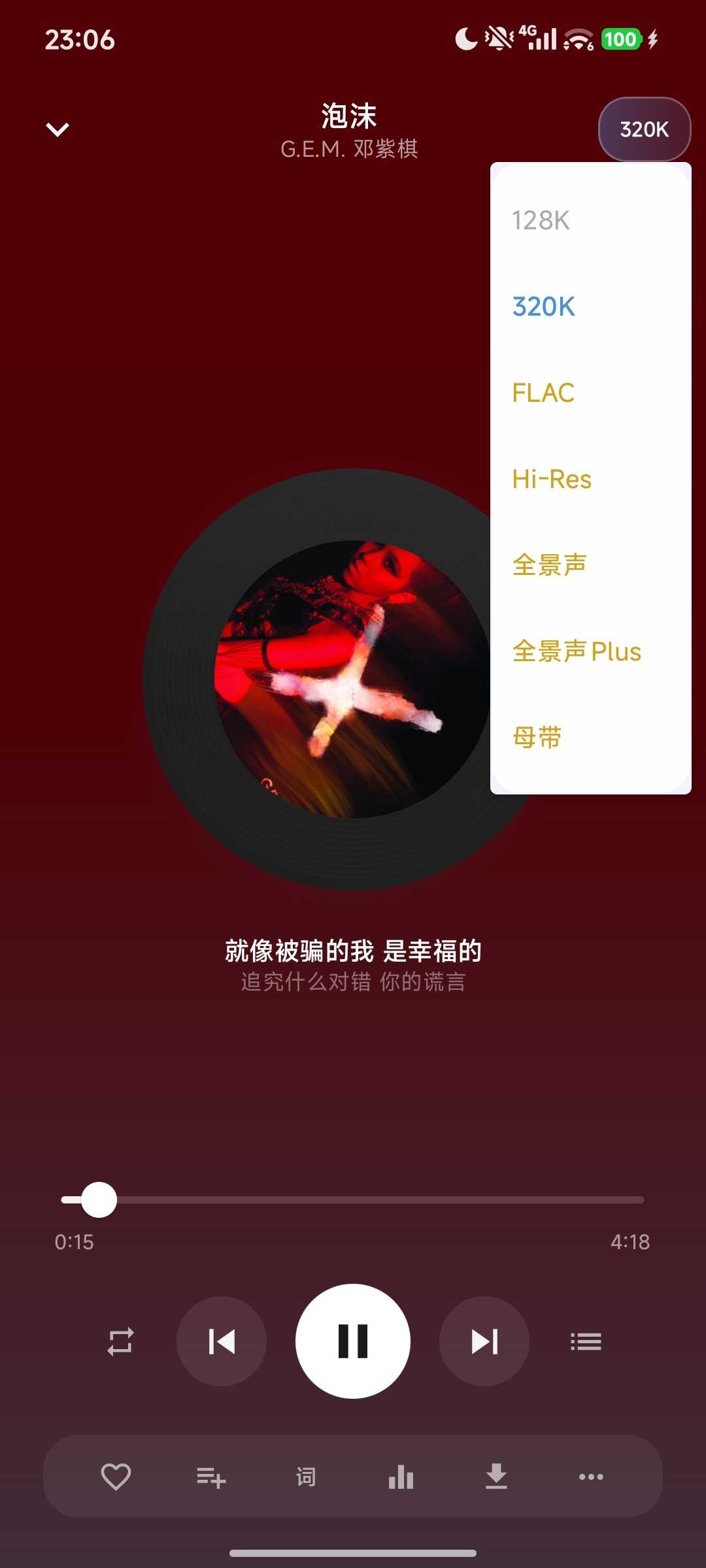Download this song
This screenshot has height=1568, width=706.
[496, 1477]
